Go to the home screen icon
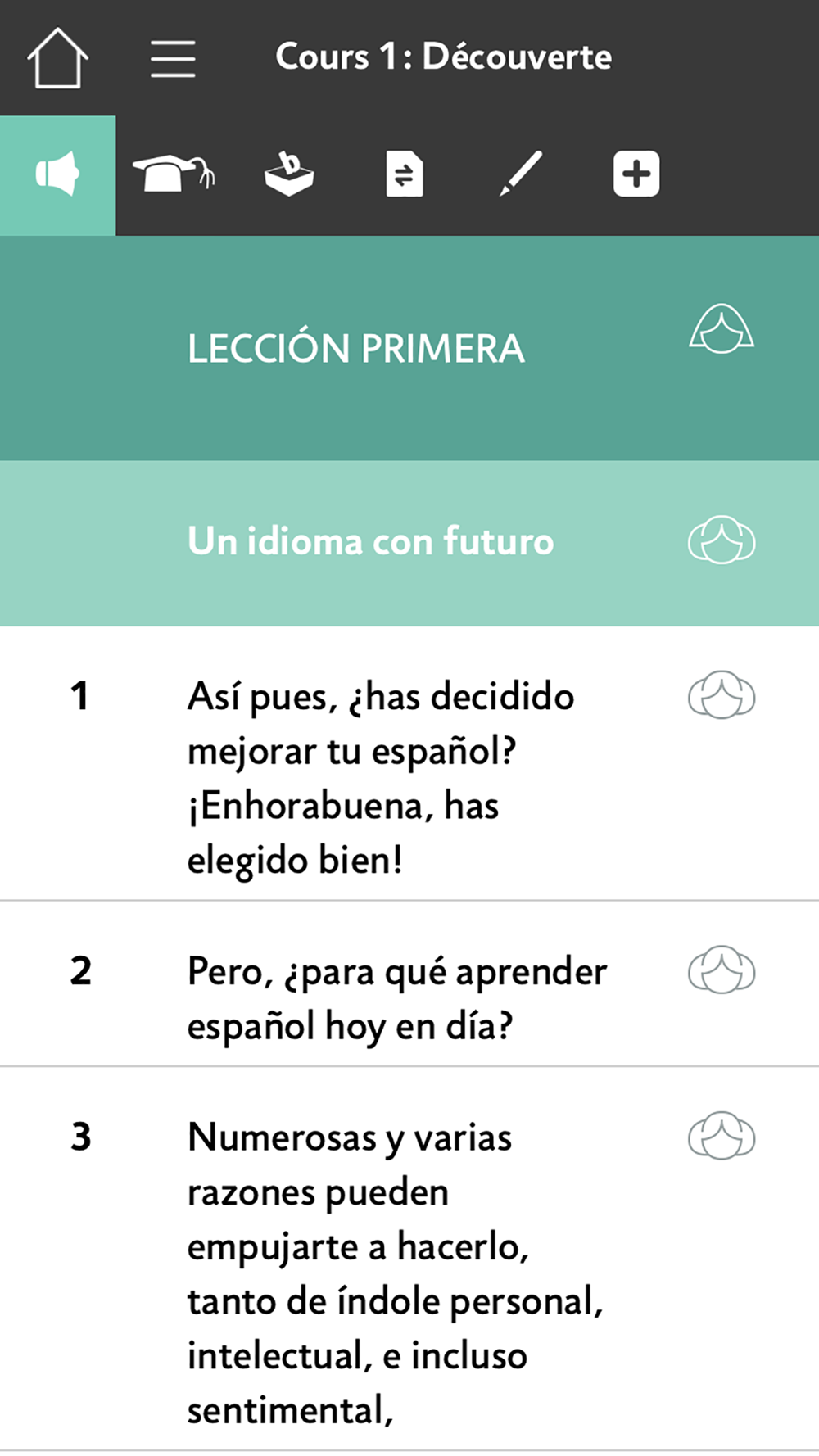Viewport: 819px width, 1456px height. [x=57, y=57]
